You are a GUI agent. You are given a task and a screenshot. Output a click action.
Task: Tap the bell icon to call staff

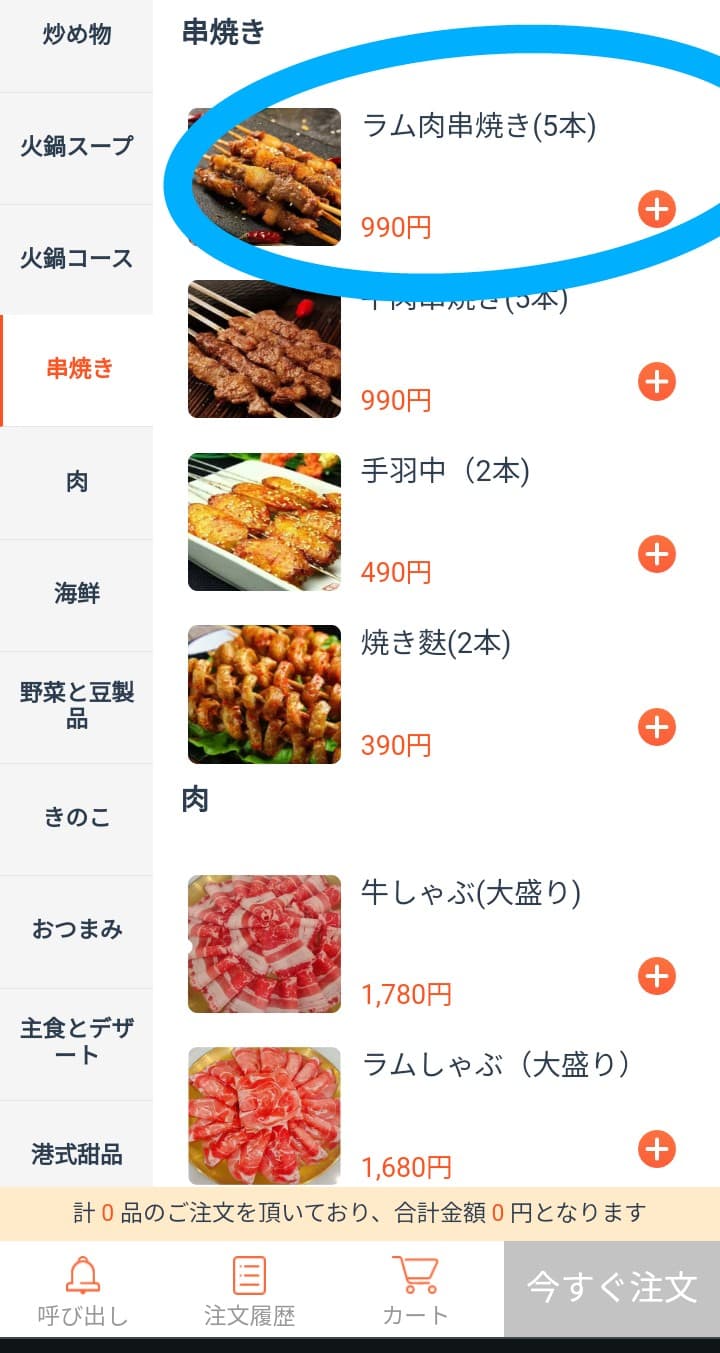coord(85,1285)
